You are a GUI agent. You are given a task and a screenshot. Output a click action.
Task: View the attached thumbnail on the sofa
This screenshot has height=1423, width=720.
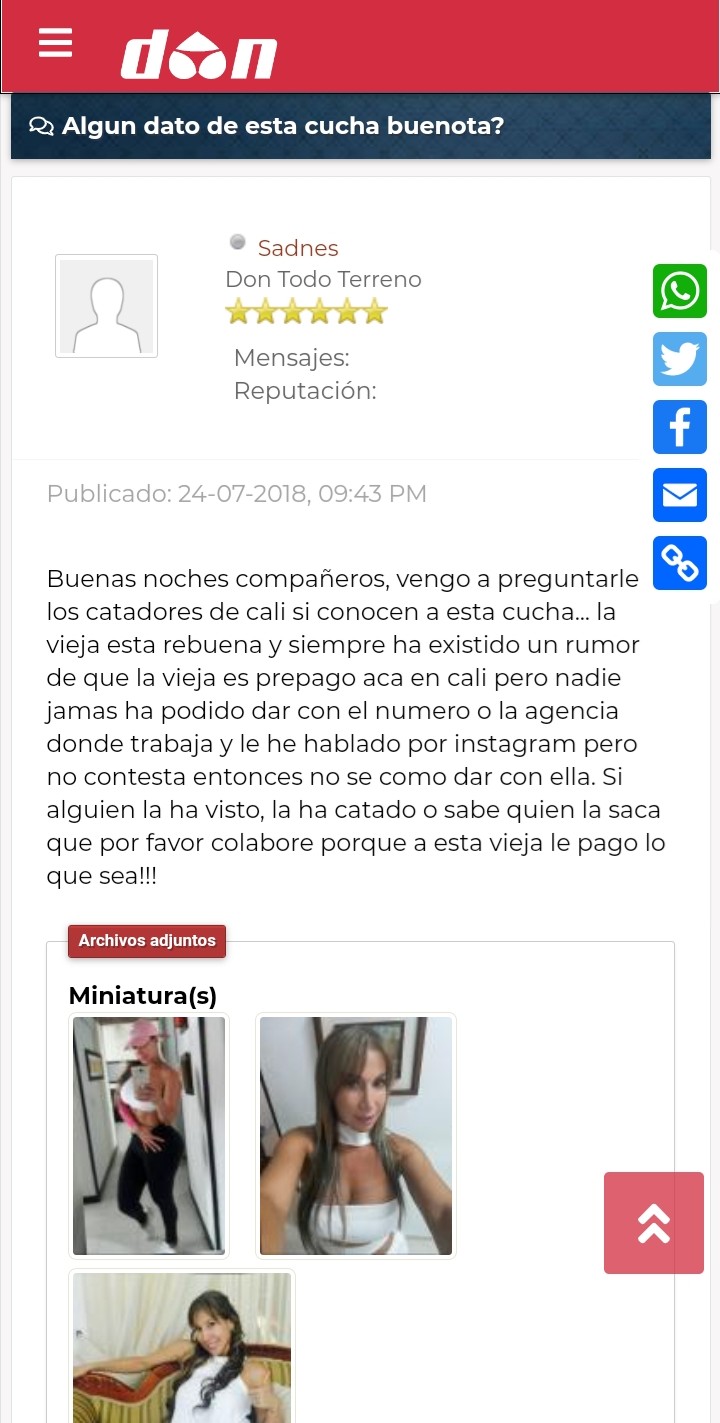click(x=182, y=1347)
